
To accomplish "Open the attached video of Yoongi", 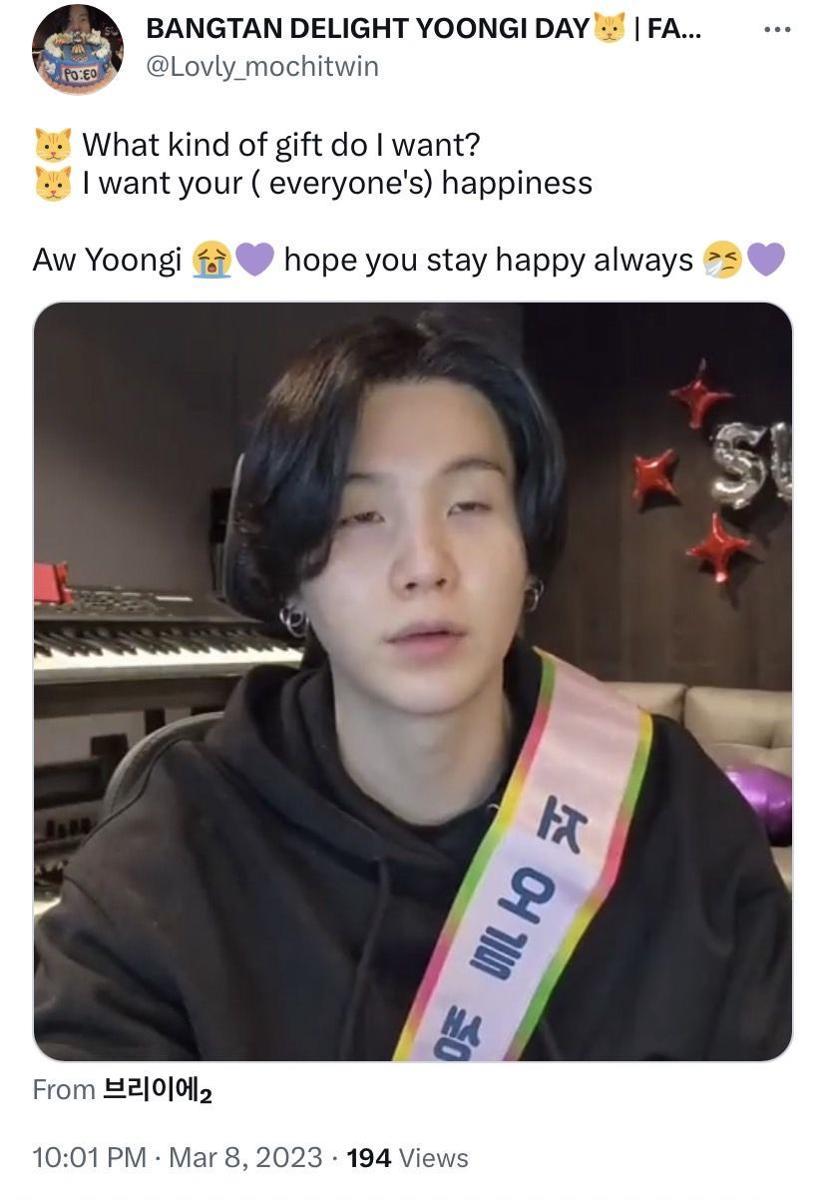I will point(412,680).
